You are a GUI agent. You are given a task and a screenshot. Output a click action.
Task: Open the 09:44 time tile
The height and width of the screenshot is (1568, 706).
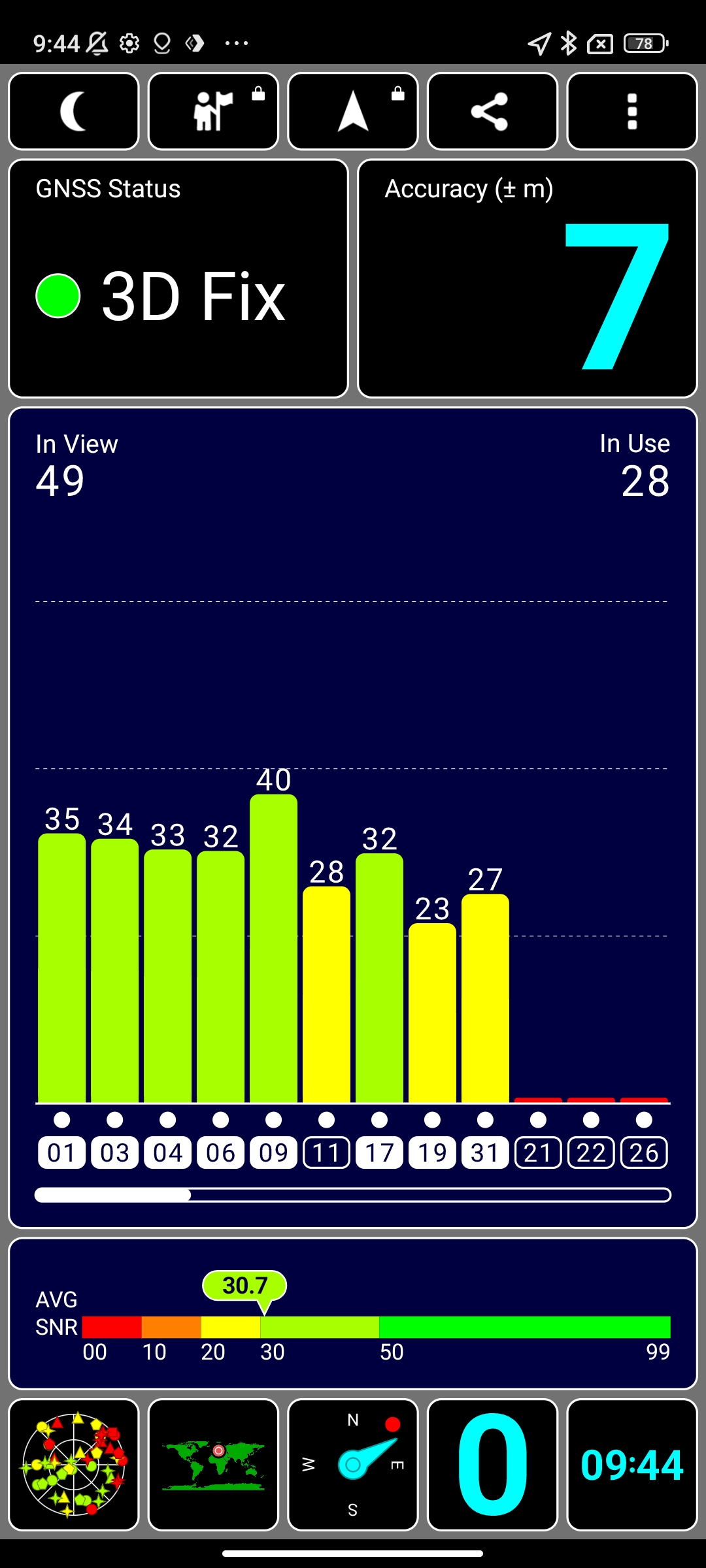631,1465
